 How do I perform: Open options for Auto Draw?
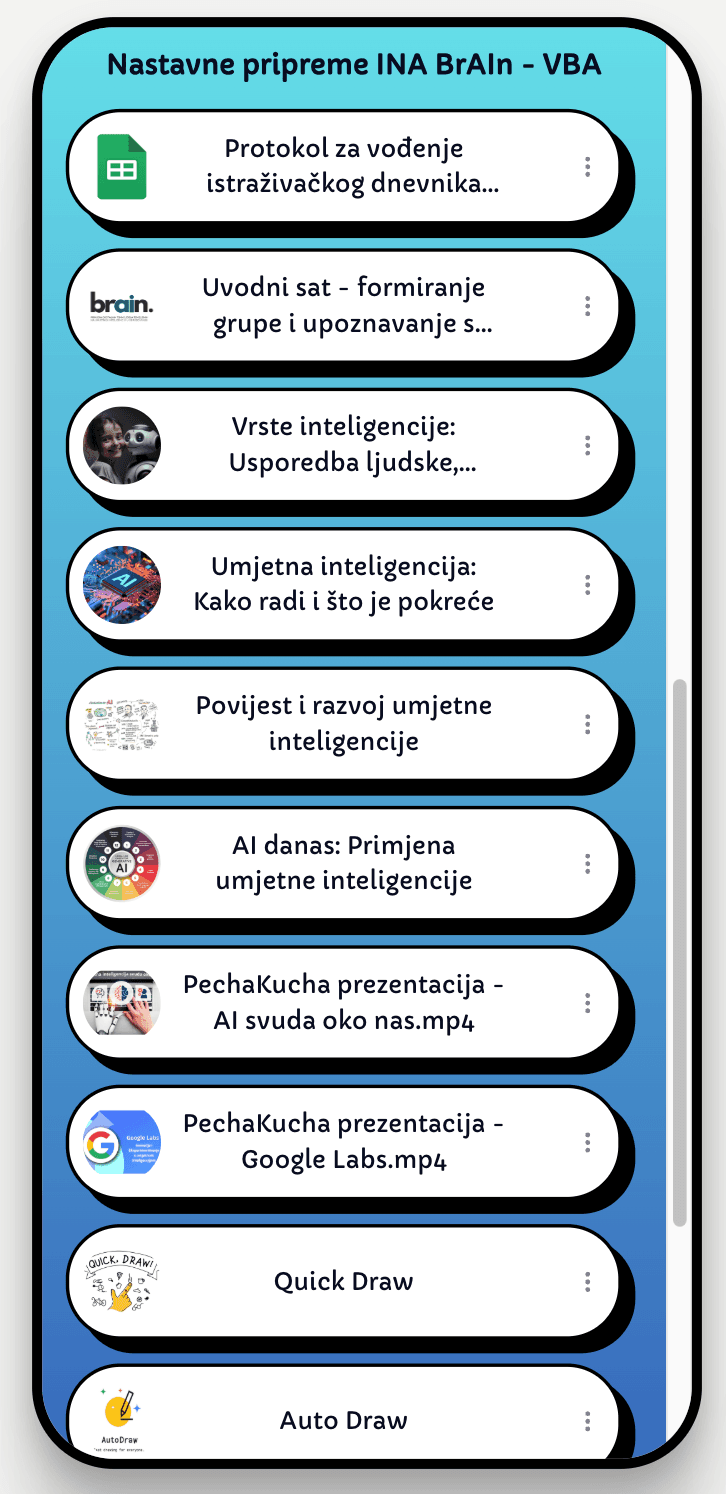588,1421
